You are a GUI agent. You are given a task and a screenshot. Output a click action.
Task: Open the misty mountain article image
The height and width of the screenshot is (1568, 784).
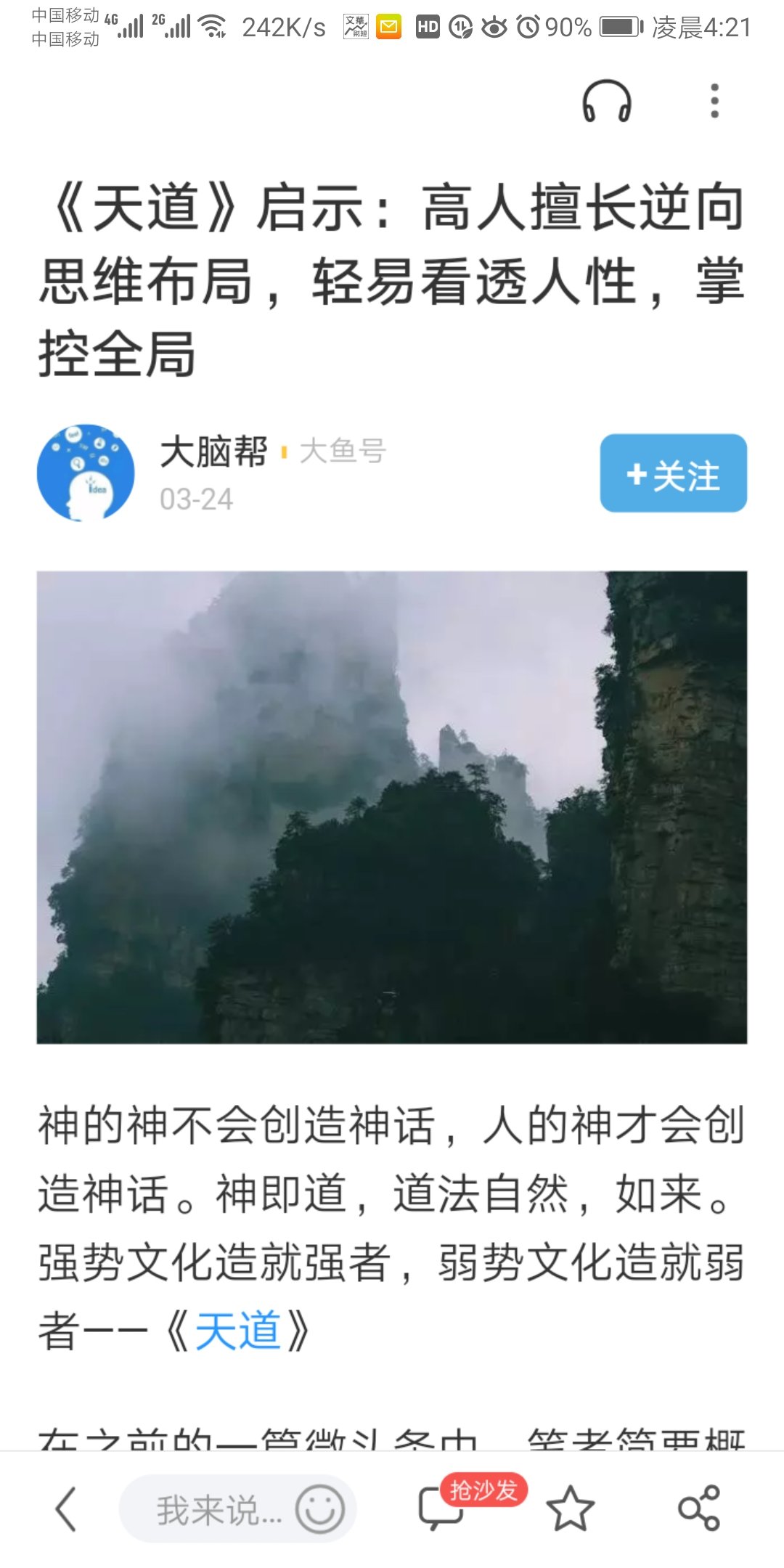[x=392, y=807]
